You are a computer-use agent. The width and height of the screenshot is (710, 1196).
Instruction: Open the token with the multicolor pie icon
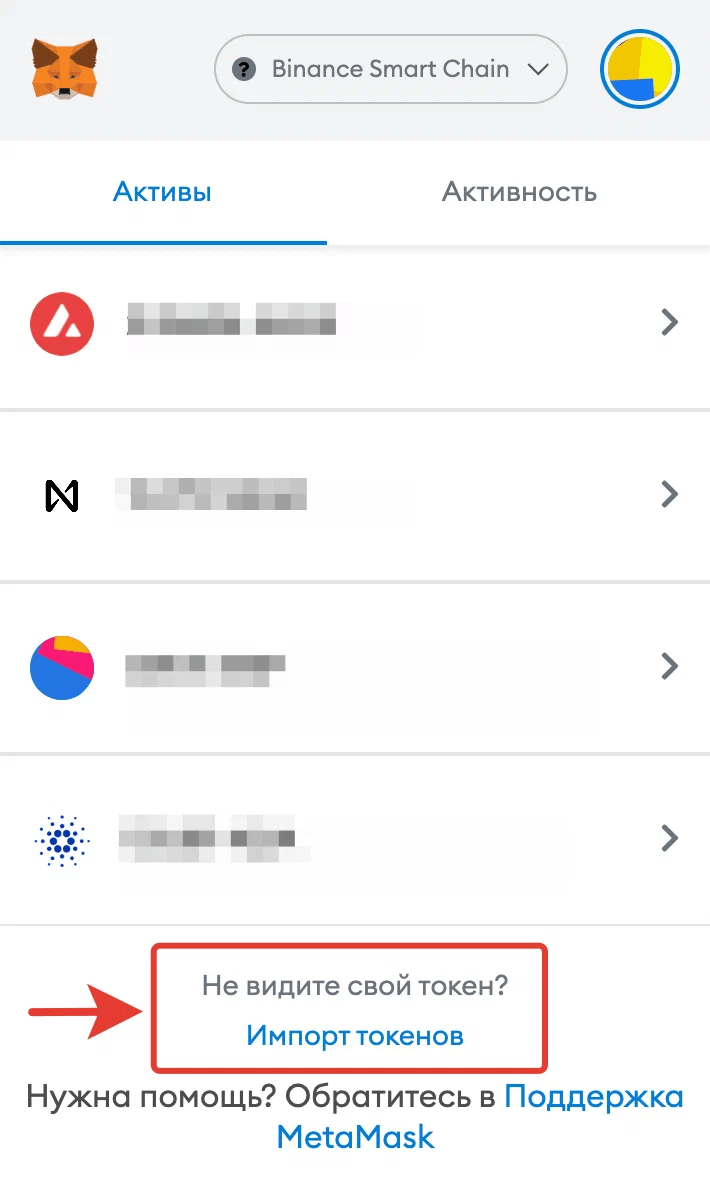point(355,666)
